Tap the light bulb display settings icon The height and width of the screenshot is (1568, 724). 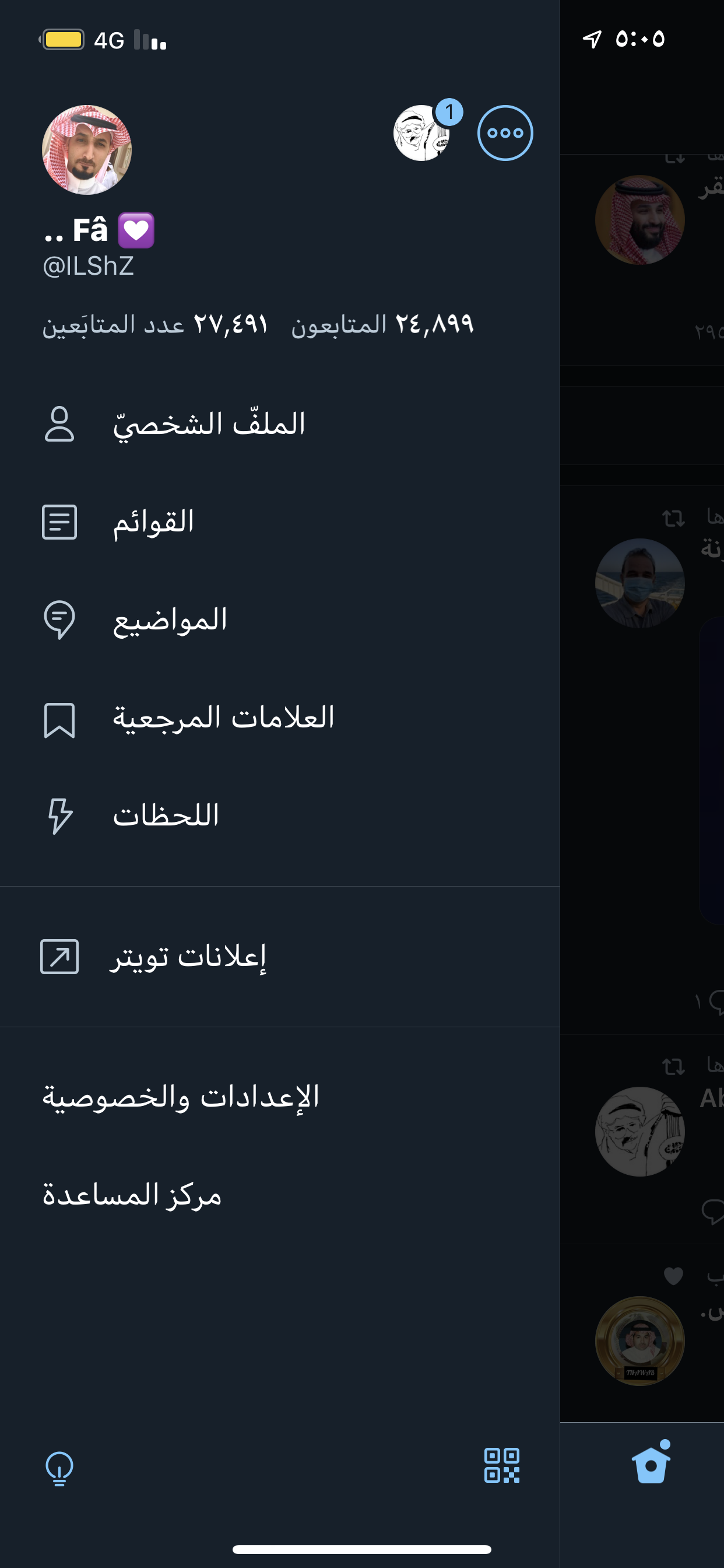[59, 1468]
